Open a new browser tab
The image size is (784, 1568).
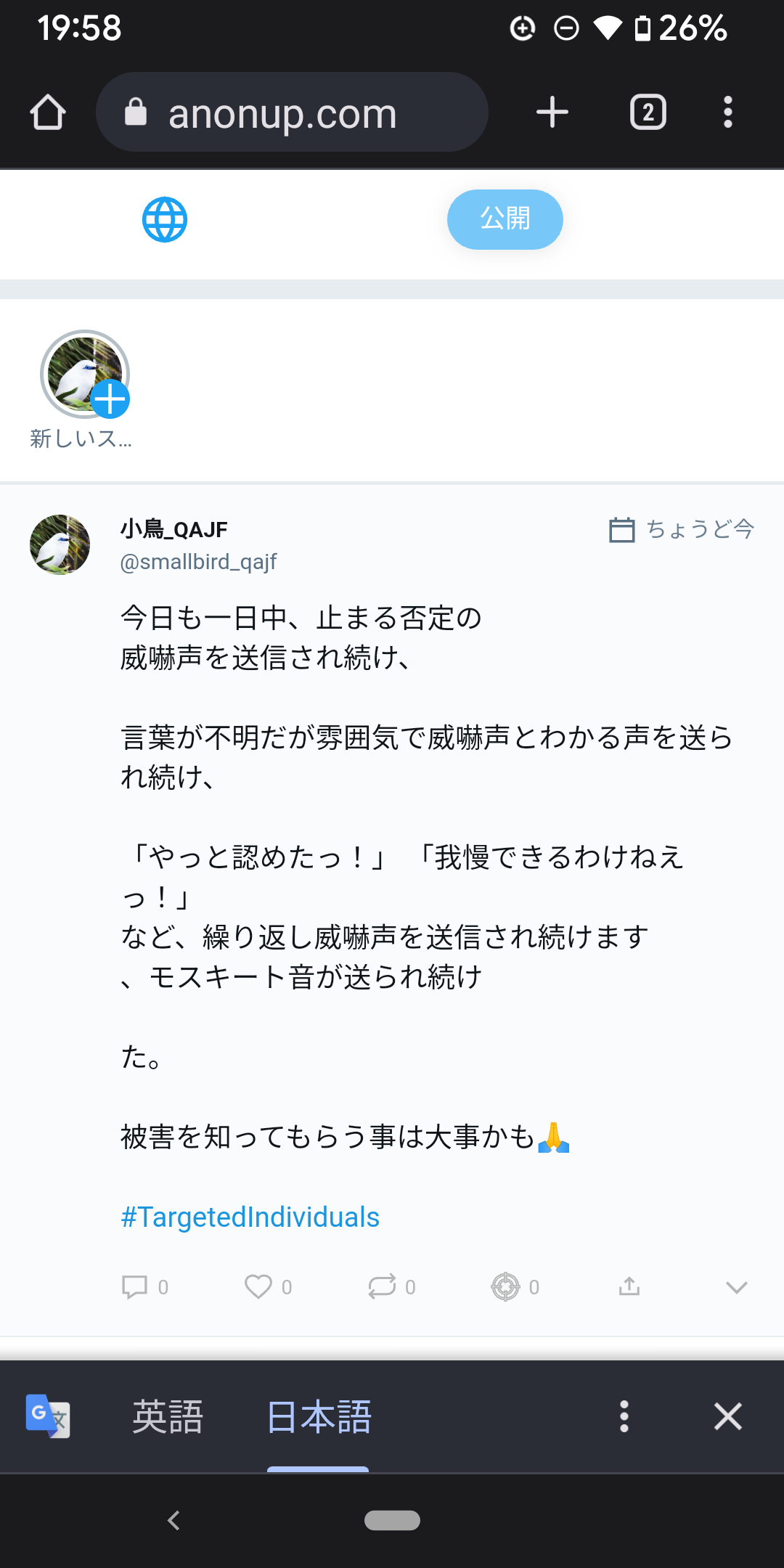pos(552,113)
